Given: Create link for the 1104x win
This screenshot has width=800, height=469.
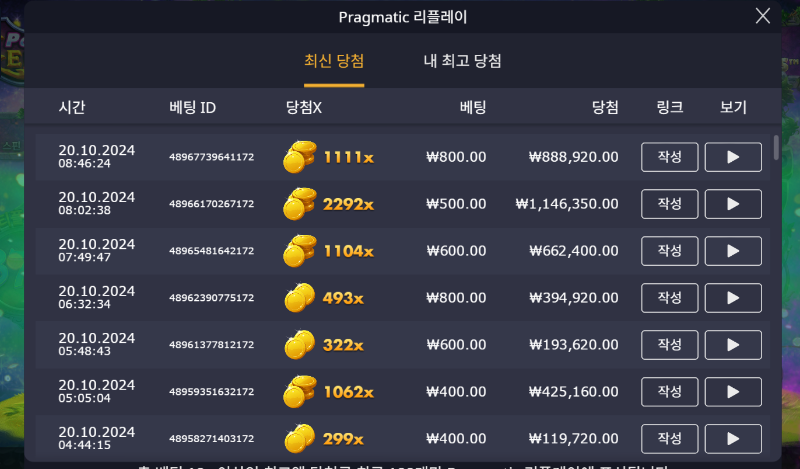Looking at the screenshot, I should tap(669, 251).
